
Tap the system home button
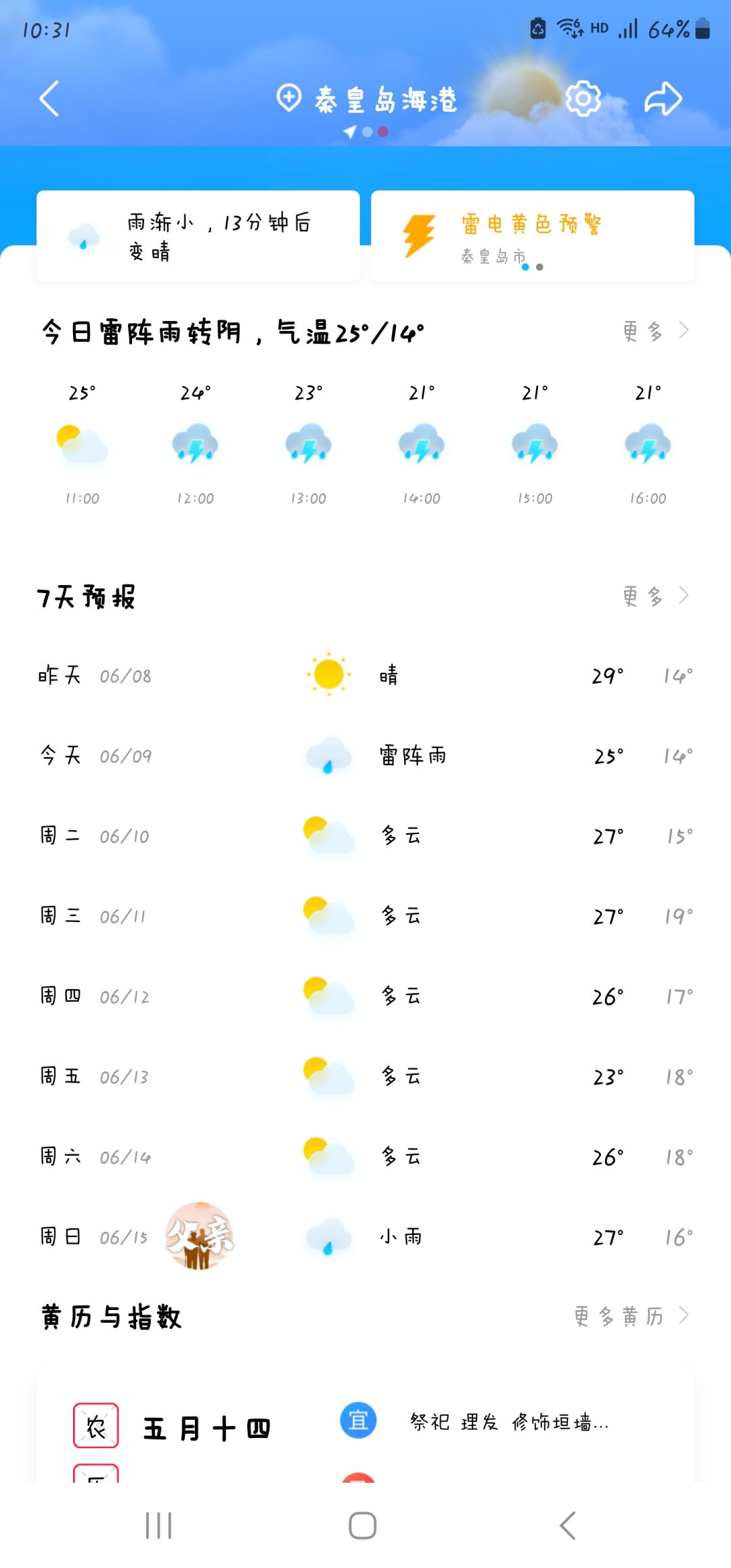[x=363, y=1525]
